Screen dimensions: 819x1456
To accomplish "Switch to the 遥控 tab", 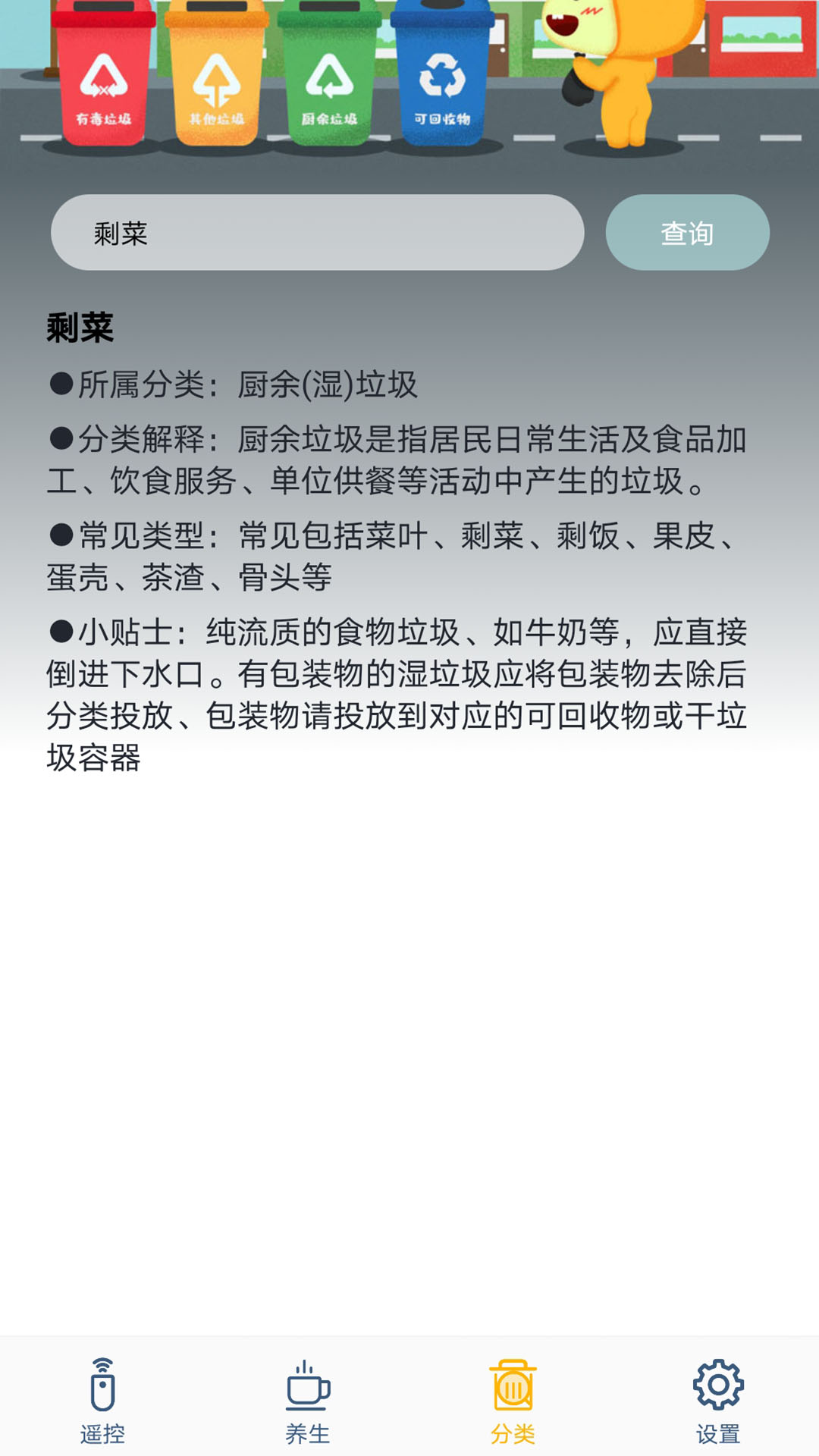I will [102, 1400].
